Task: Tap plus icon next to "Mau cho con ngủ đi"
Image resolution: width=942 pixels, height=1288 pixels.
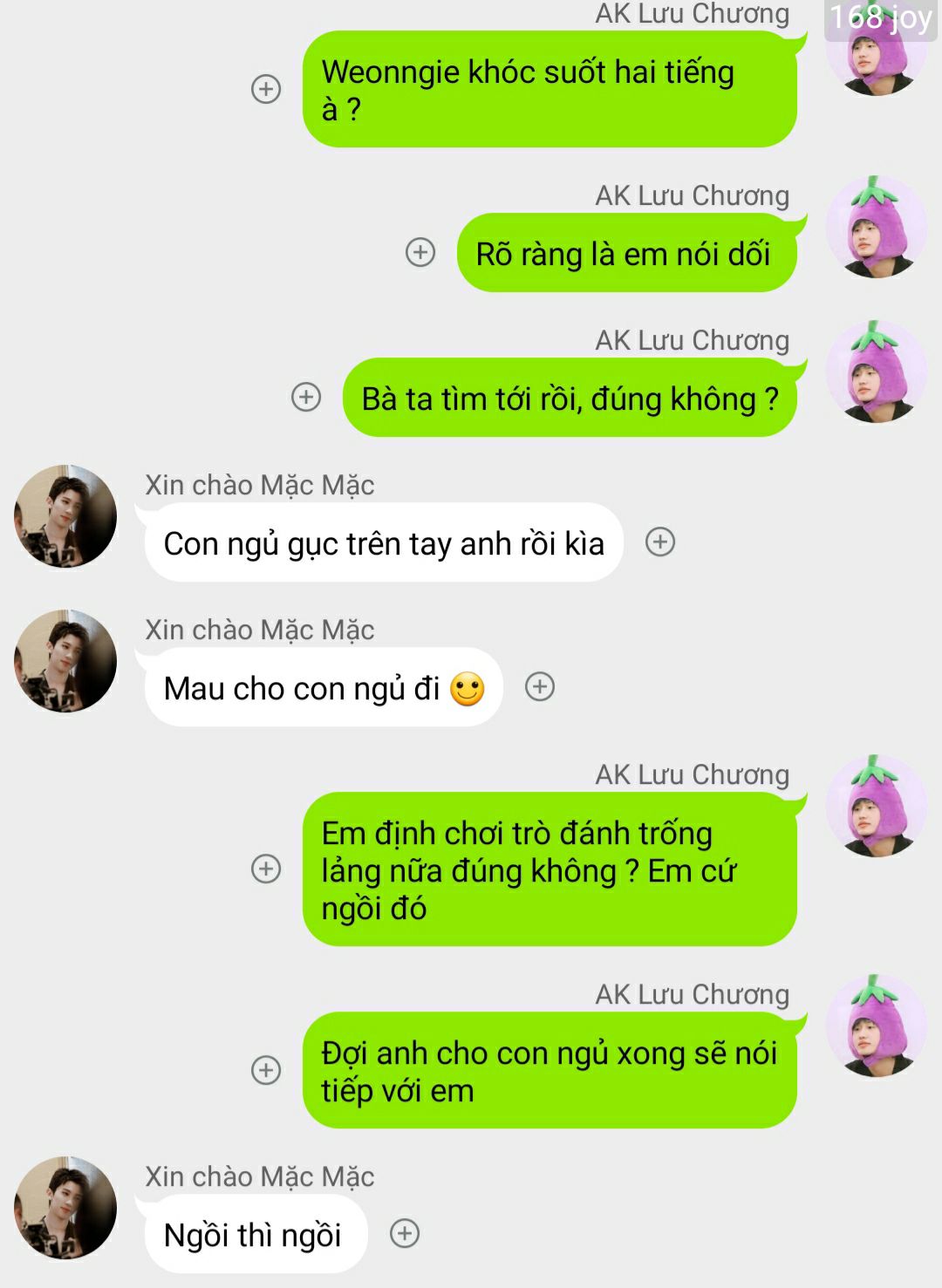Action: pos(540,686)
